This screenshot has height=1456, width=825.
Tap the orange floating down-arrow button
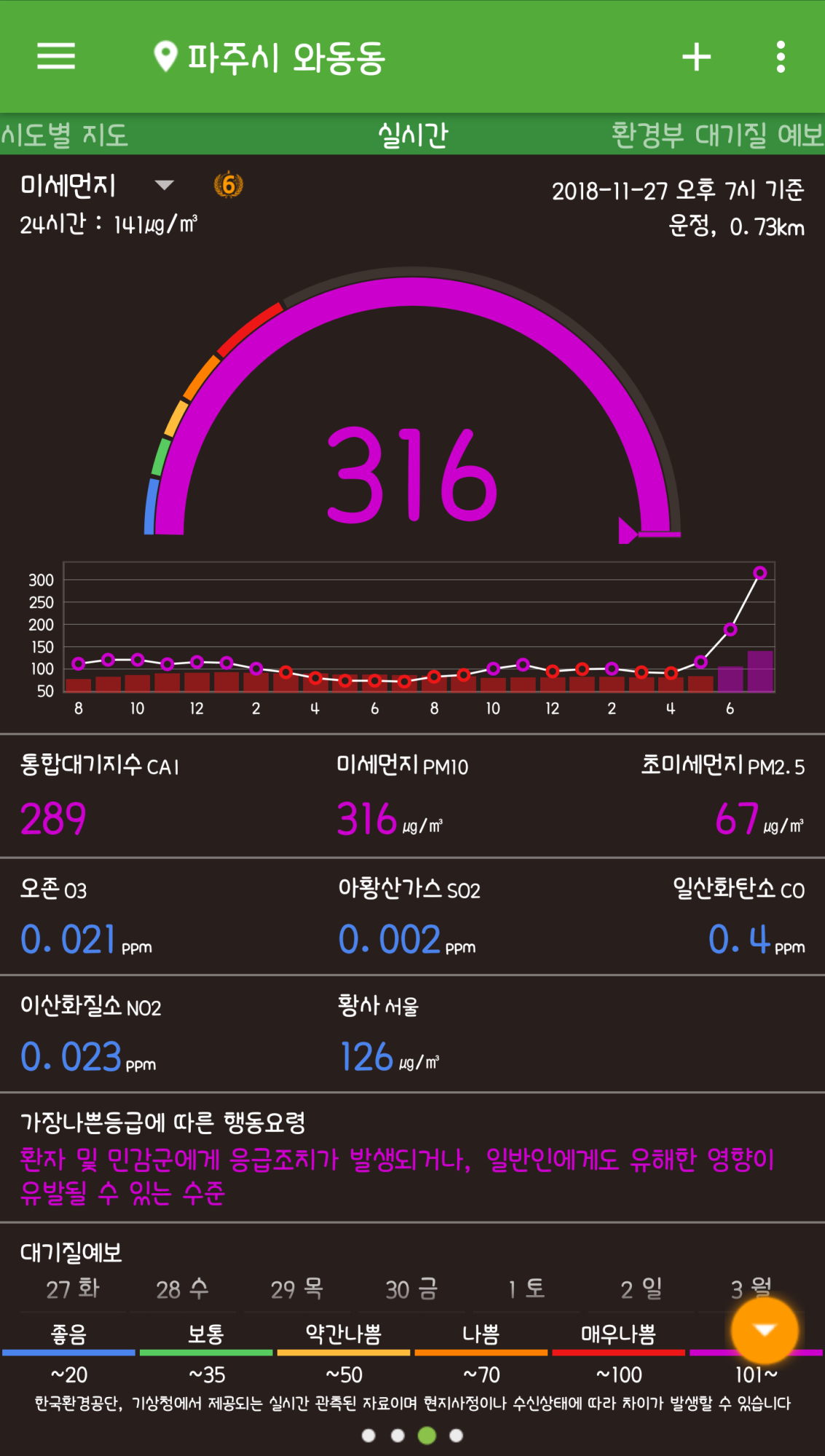point(765,1330)
